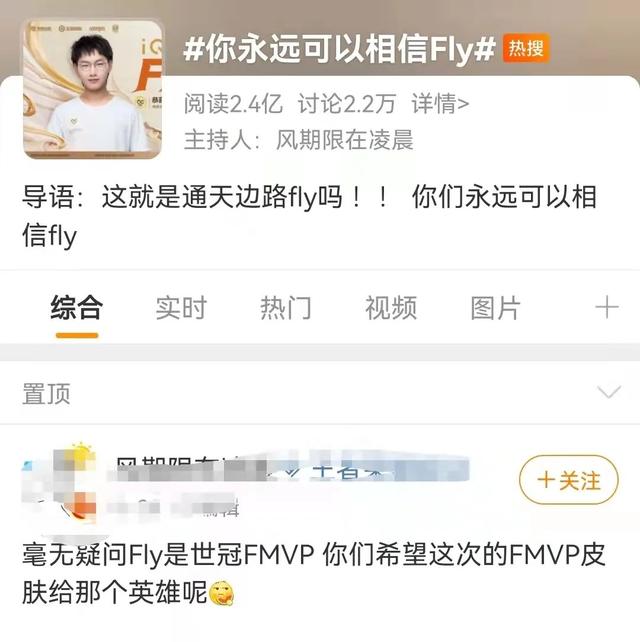The width and height of the screenshot is (640, 642).
Task: Switch to the 热门 tab
Action: [286, 307]
